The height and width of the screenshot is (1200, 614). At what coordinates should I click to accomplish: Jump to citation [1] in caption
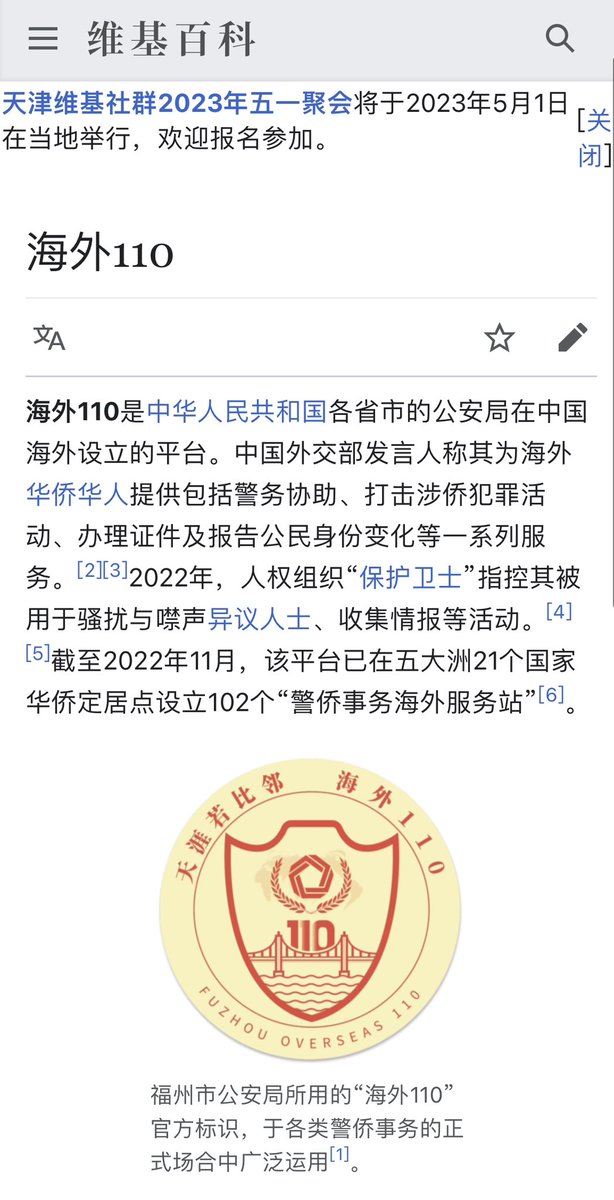[x=340, y=1153]
